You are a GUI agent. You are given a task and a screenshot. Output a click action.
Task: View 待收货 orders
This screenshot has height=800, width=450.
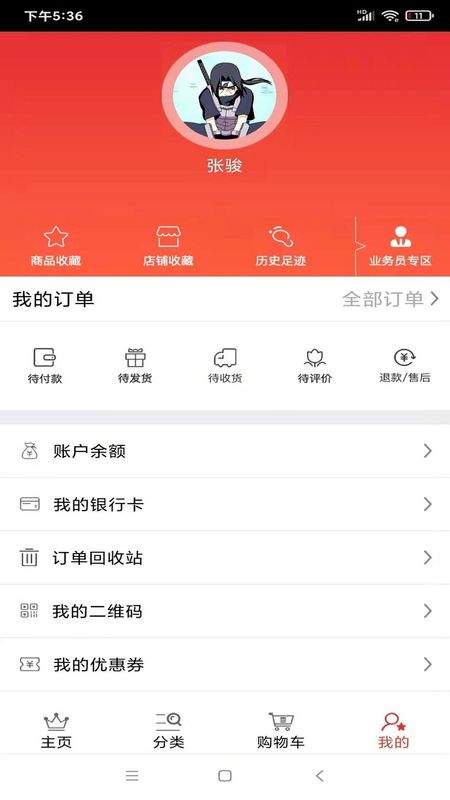point(225,365)
